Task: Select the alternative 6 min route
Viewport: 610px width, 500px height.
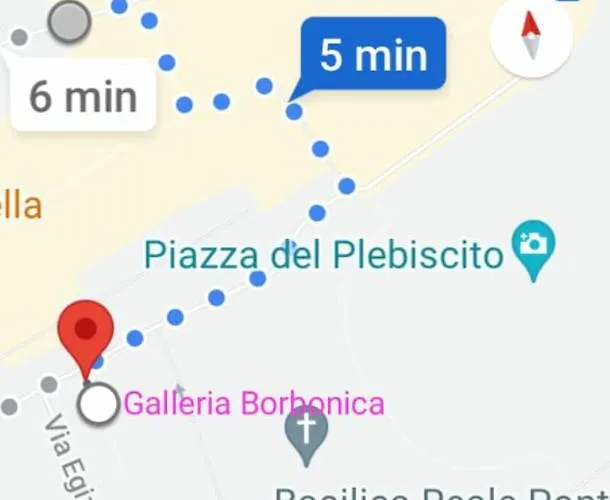Action: point(83,97)
